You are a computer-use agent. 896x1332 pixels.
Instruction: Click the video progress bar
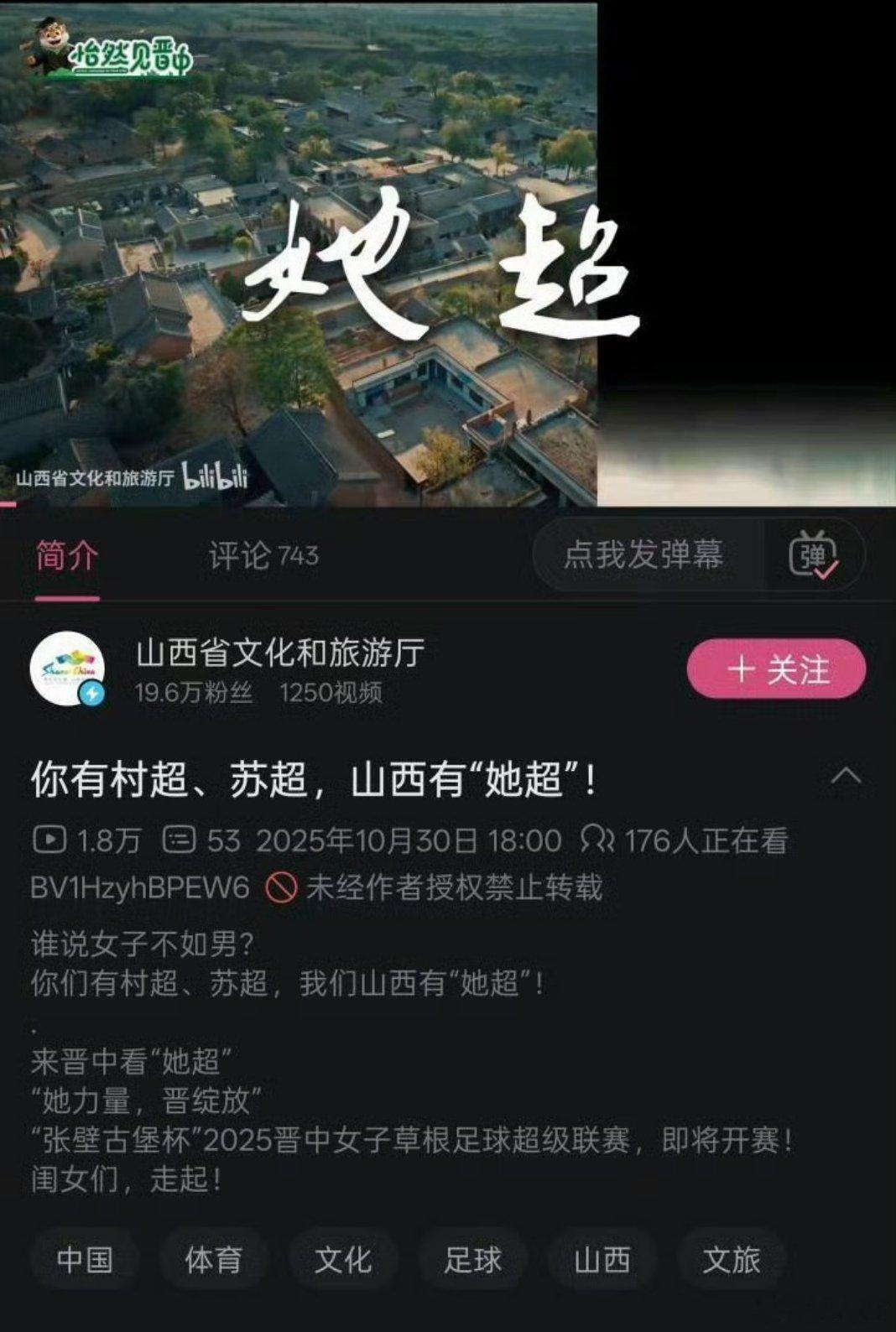point(336,504)
